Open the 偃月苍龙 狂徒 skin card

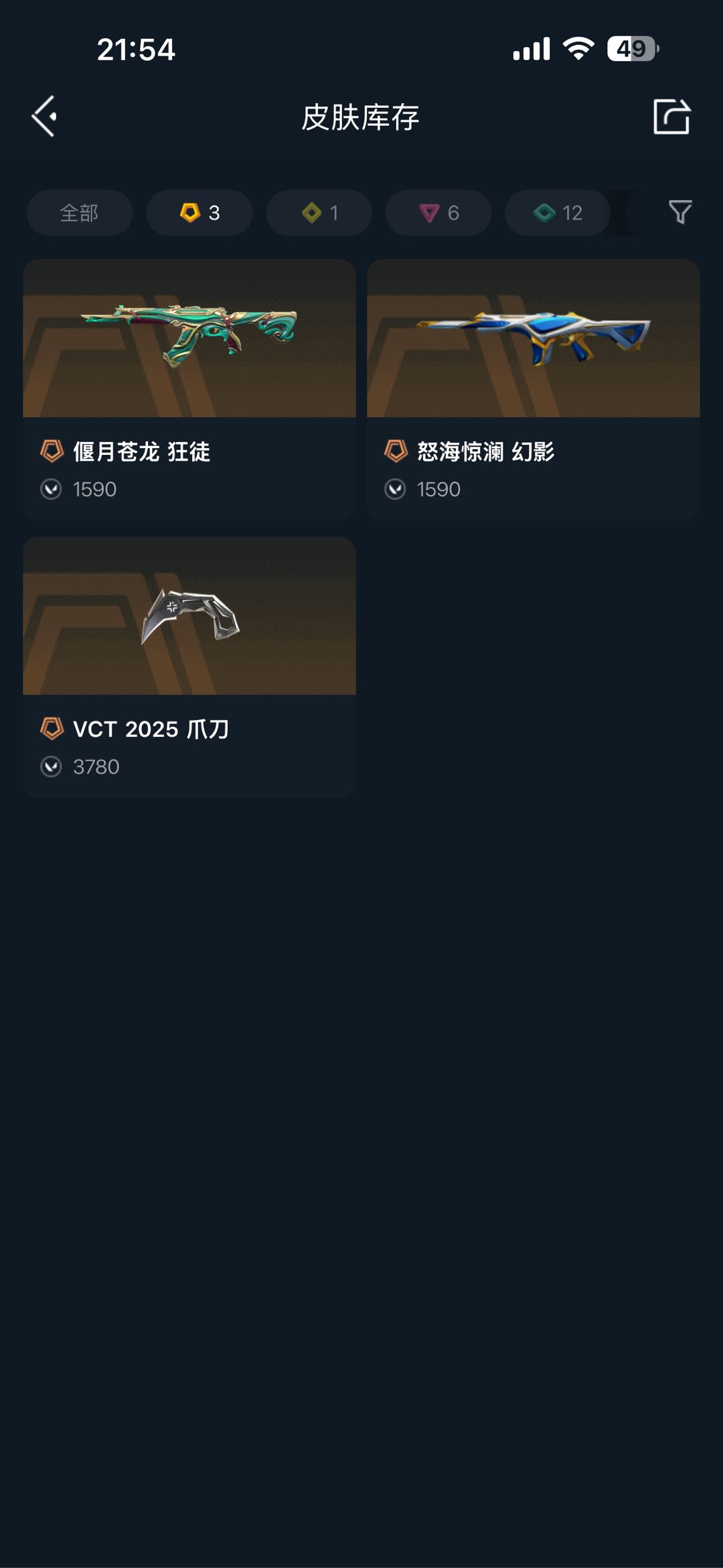pos(189,389)
